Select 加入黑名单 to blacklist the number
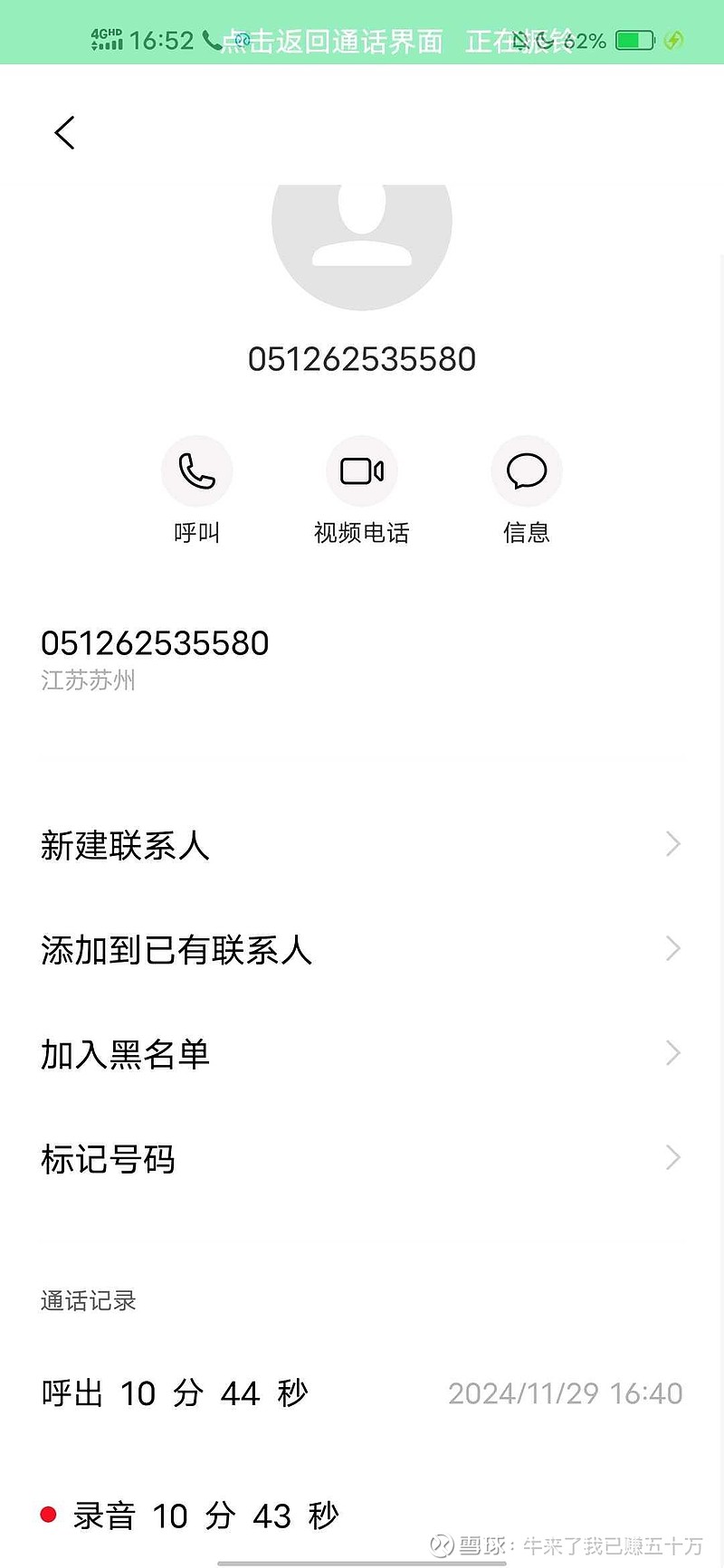This screenshot has height=1568, width=724. tap(125, 1054)
